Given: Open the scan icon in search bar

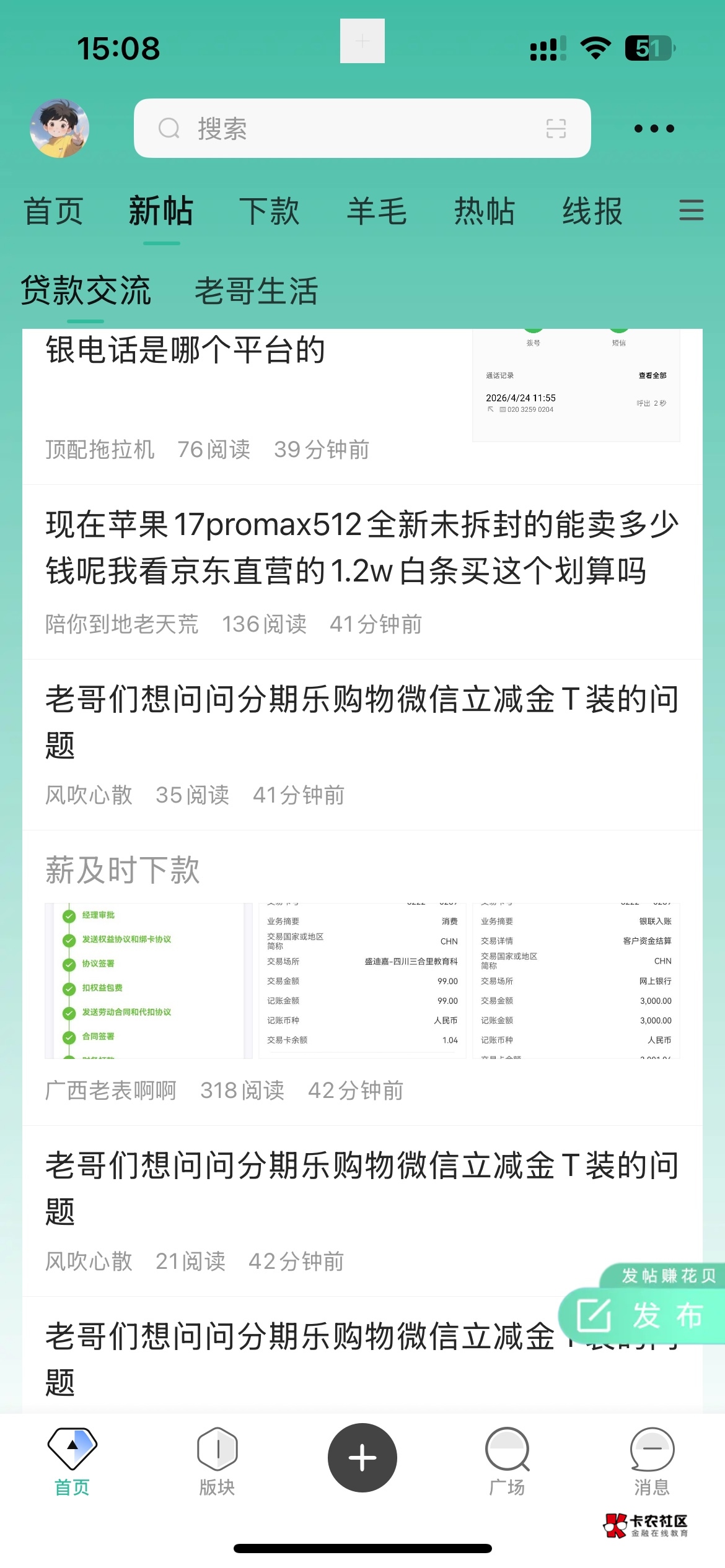Looking at the screenshot, I should tap(556, 128).
